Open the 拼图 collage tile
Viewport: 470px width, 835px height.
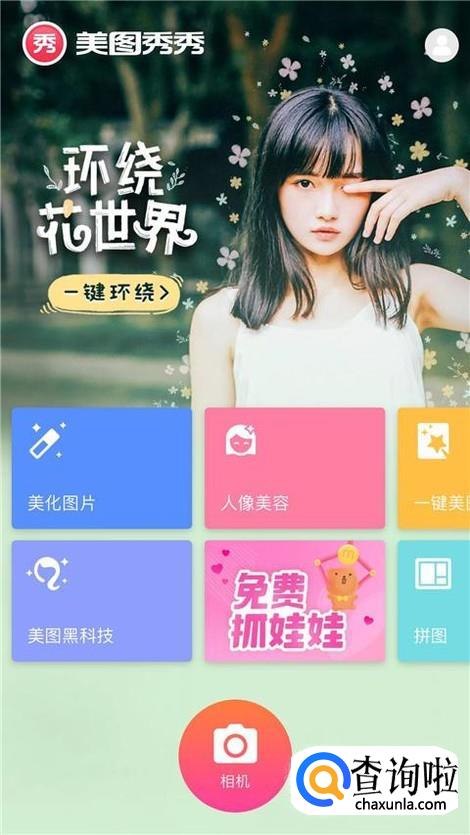tap(434, 601)
